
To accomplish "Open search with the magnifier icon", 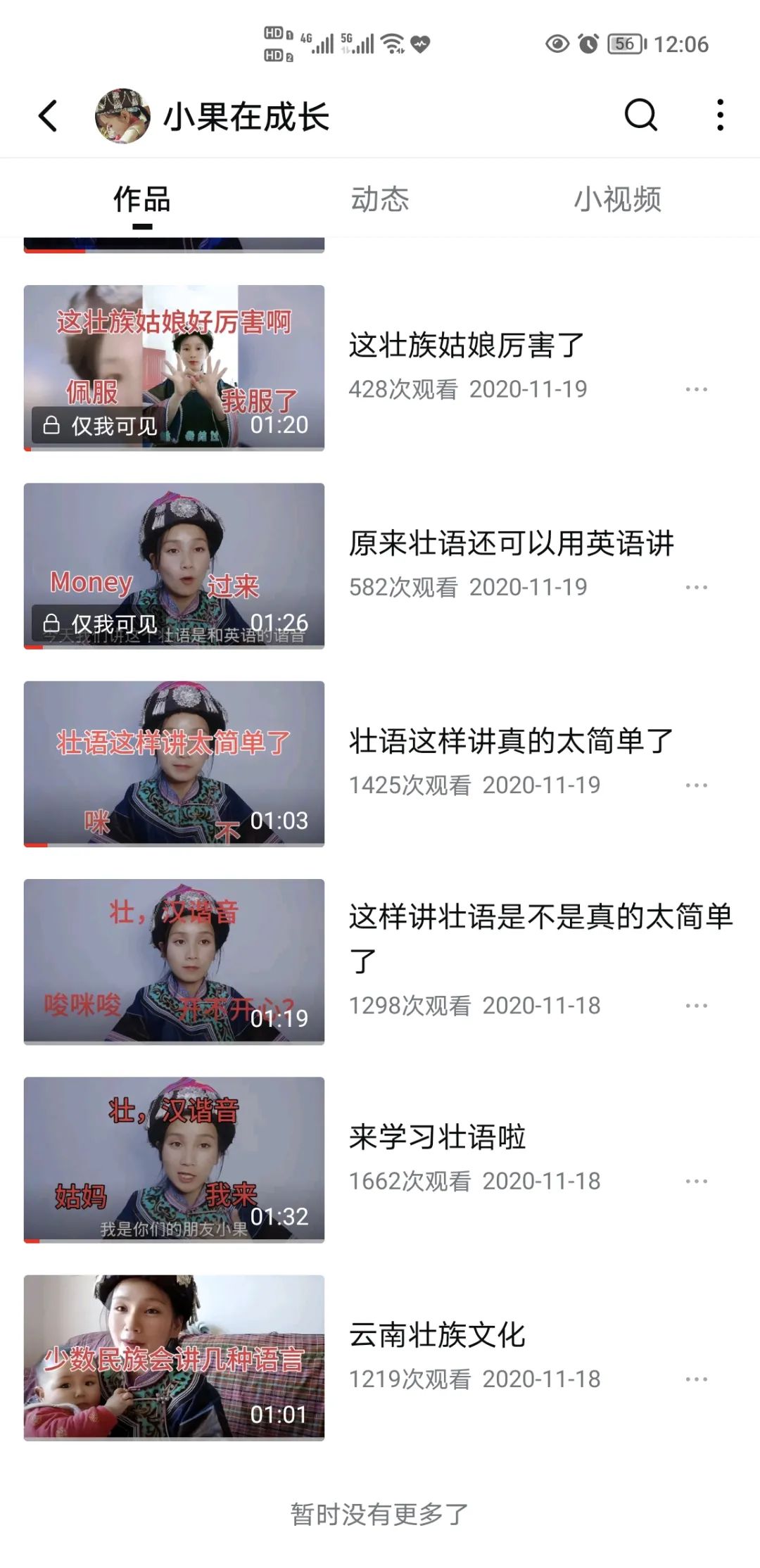I will (640, 115).
